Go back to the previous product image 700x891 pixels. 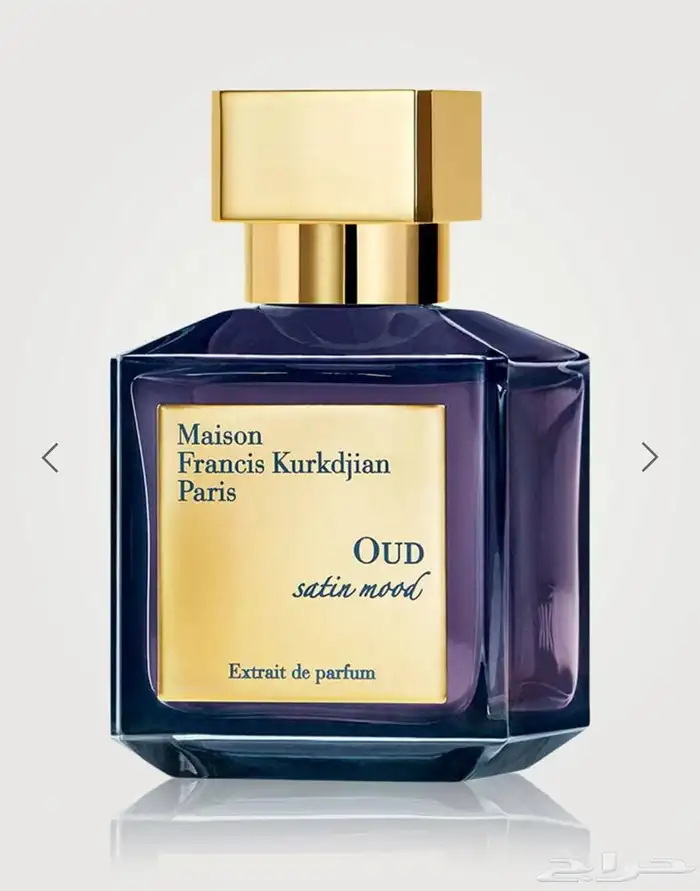point(50,457)
